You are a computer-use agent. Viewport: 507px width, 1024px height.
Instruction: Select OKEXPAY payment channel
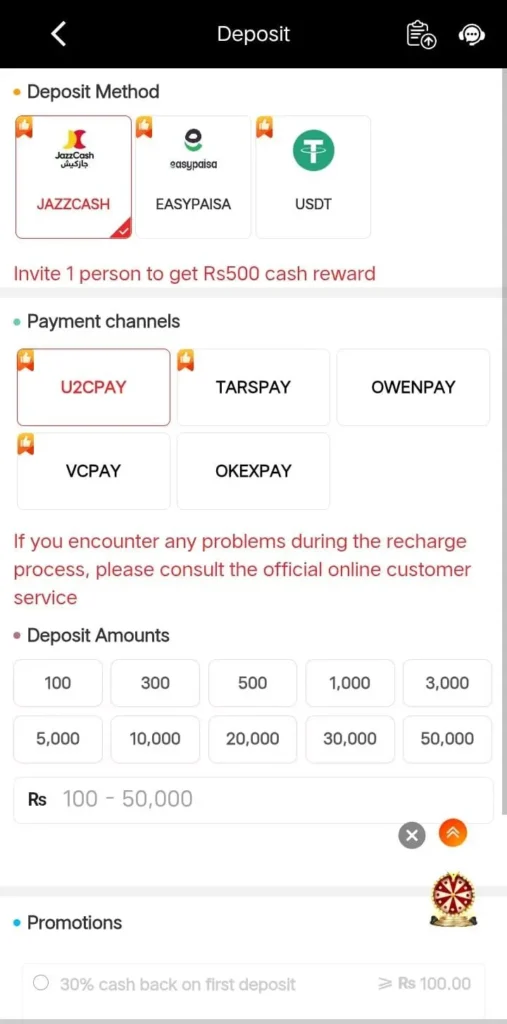[x=254, y=471]
